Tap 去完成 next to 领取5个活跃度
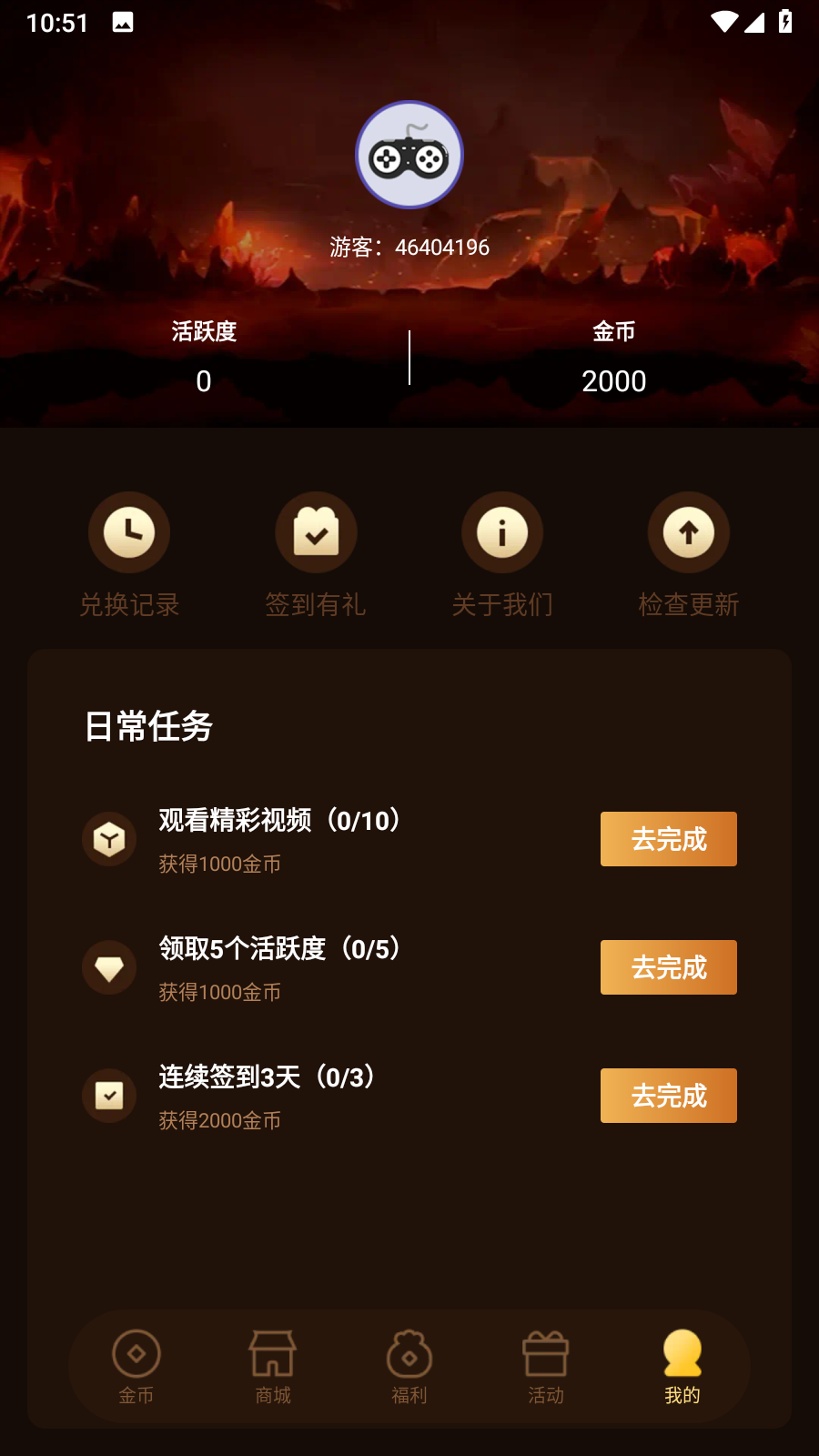Screen dimensions: 819x1456 click(668, 967)
